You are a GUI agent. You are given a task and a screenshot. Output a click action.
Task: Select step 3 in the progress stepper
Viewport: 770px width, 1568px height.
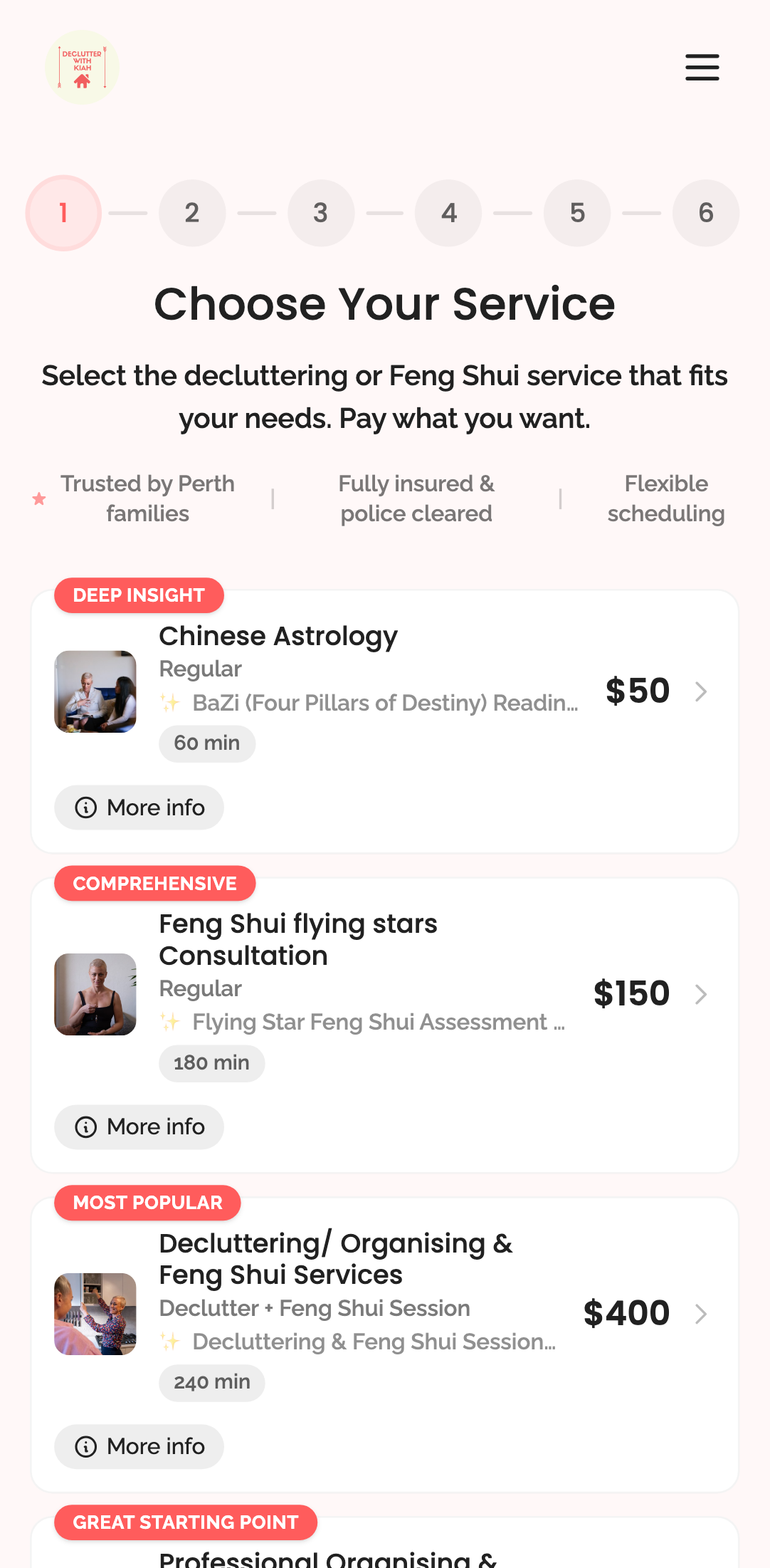(320, 213)
